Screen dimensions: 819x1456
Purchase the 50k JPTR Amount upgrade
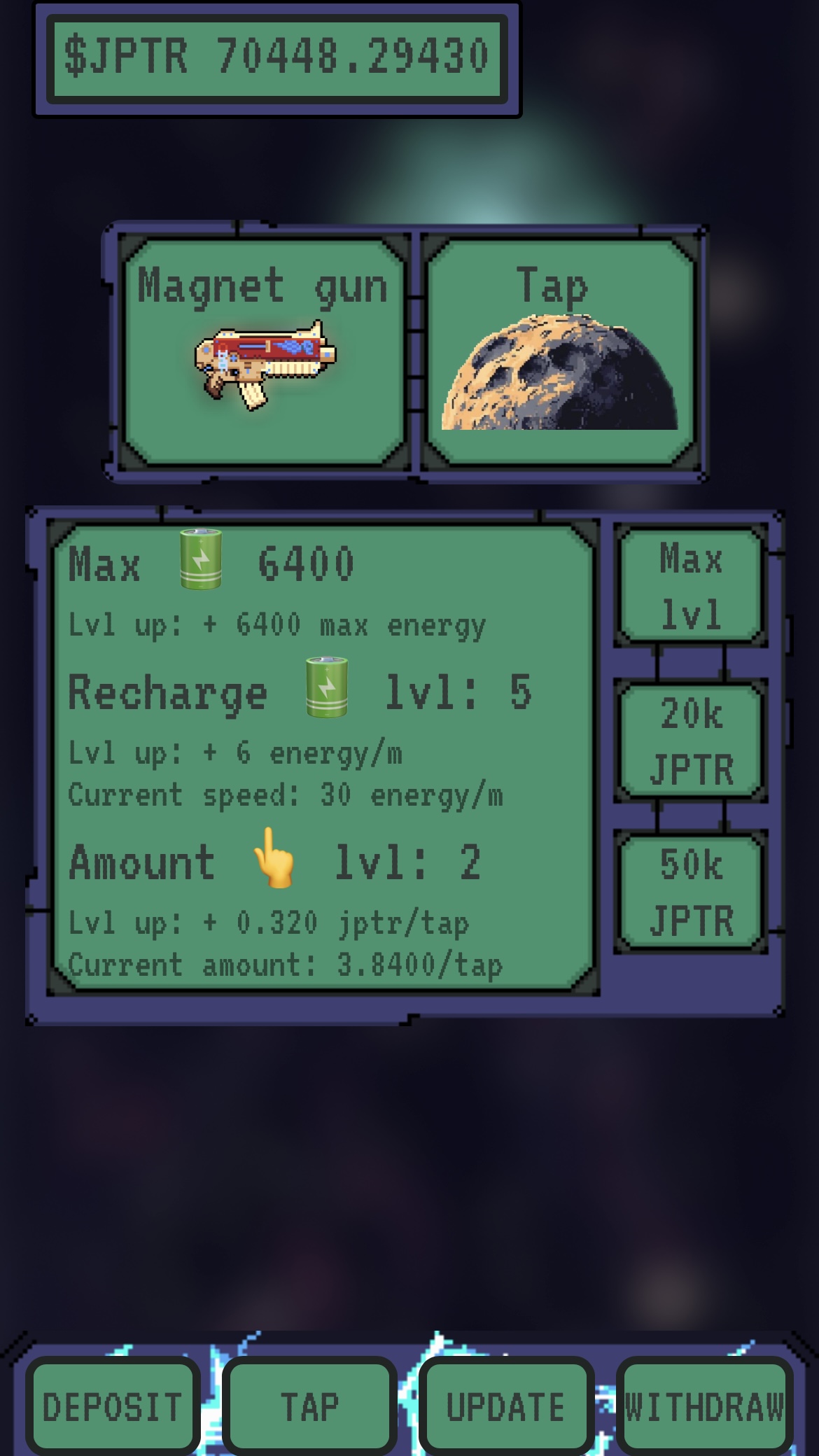(692, 892)
